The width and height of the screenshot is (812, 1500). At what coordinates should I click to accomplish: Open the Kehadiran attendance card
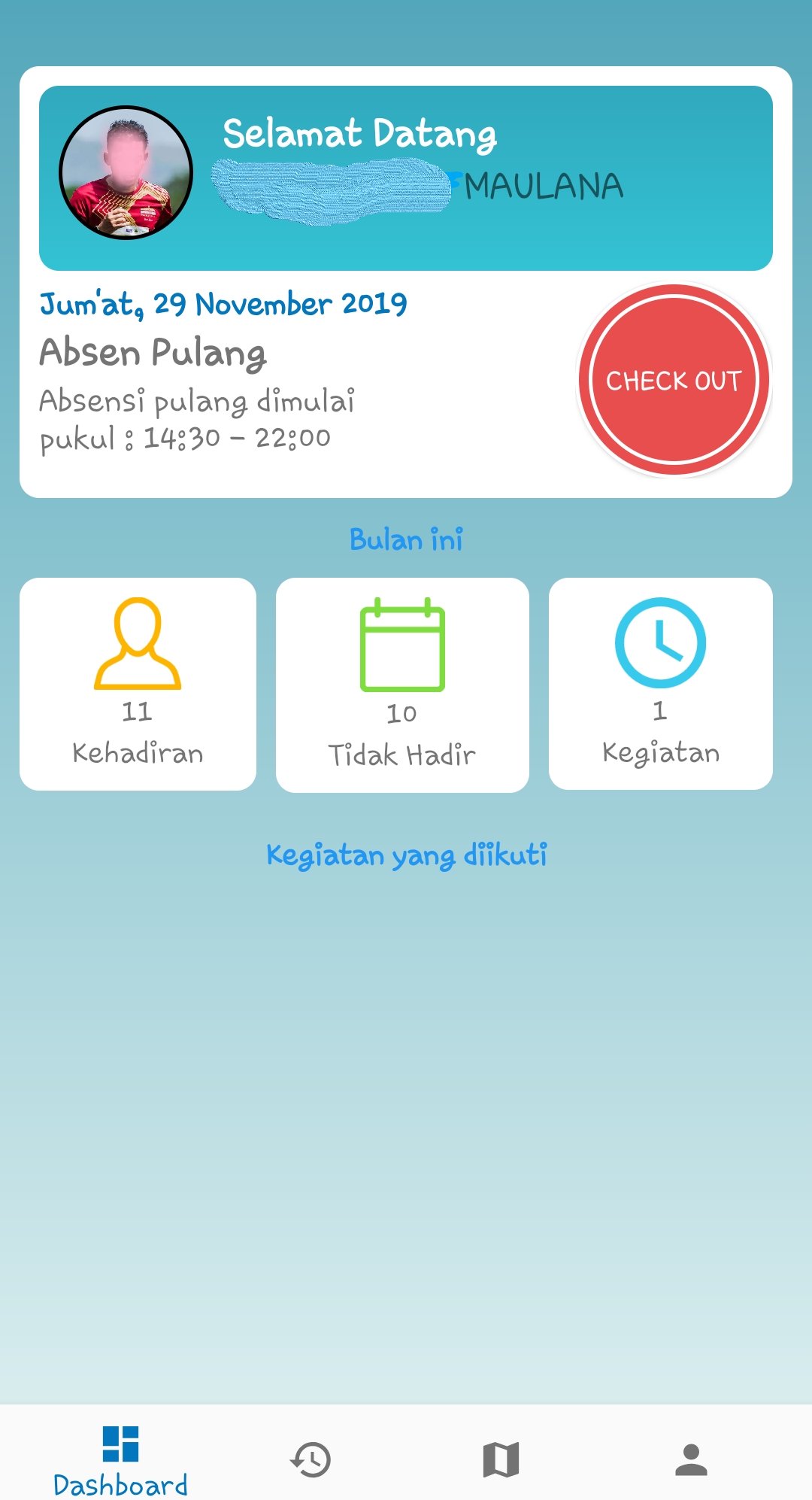point(138,684)
